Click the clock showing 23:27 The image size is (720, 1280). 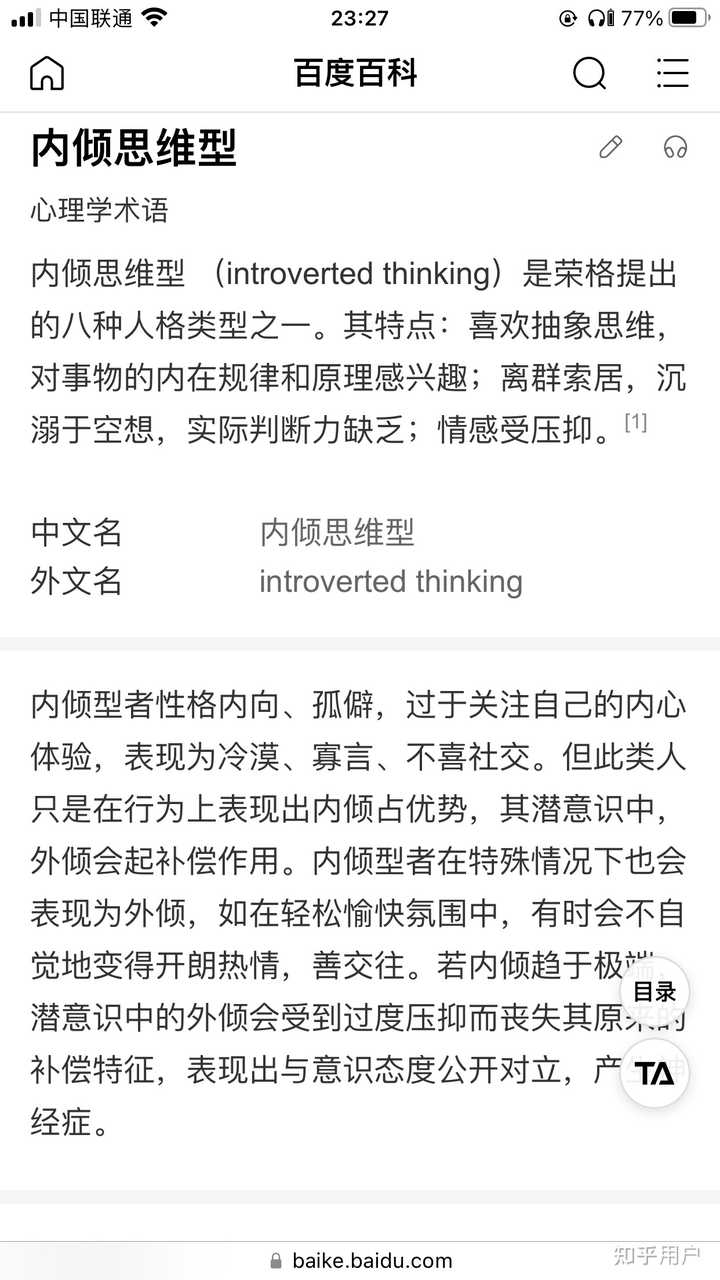[x=360, y=17]
